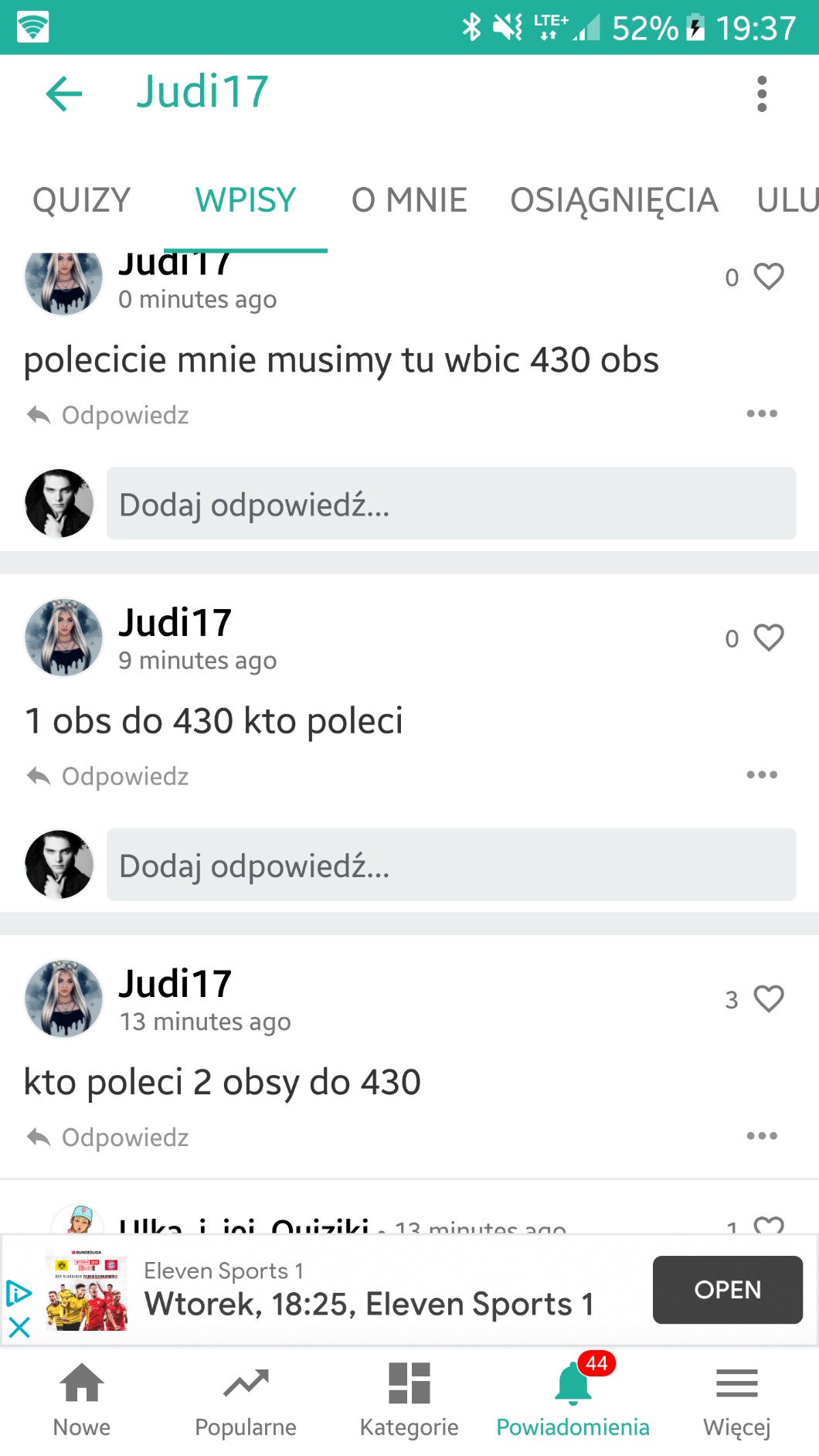Open the OSIĄGNIĘCIA tab
819x1456 pixels.
[x=613, y=200]
